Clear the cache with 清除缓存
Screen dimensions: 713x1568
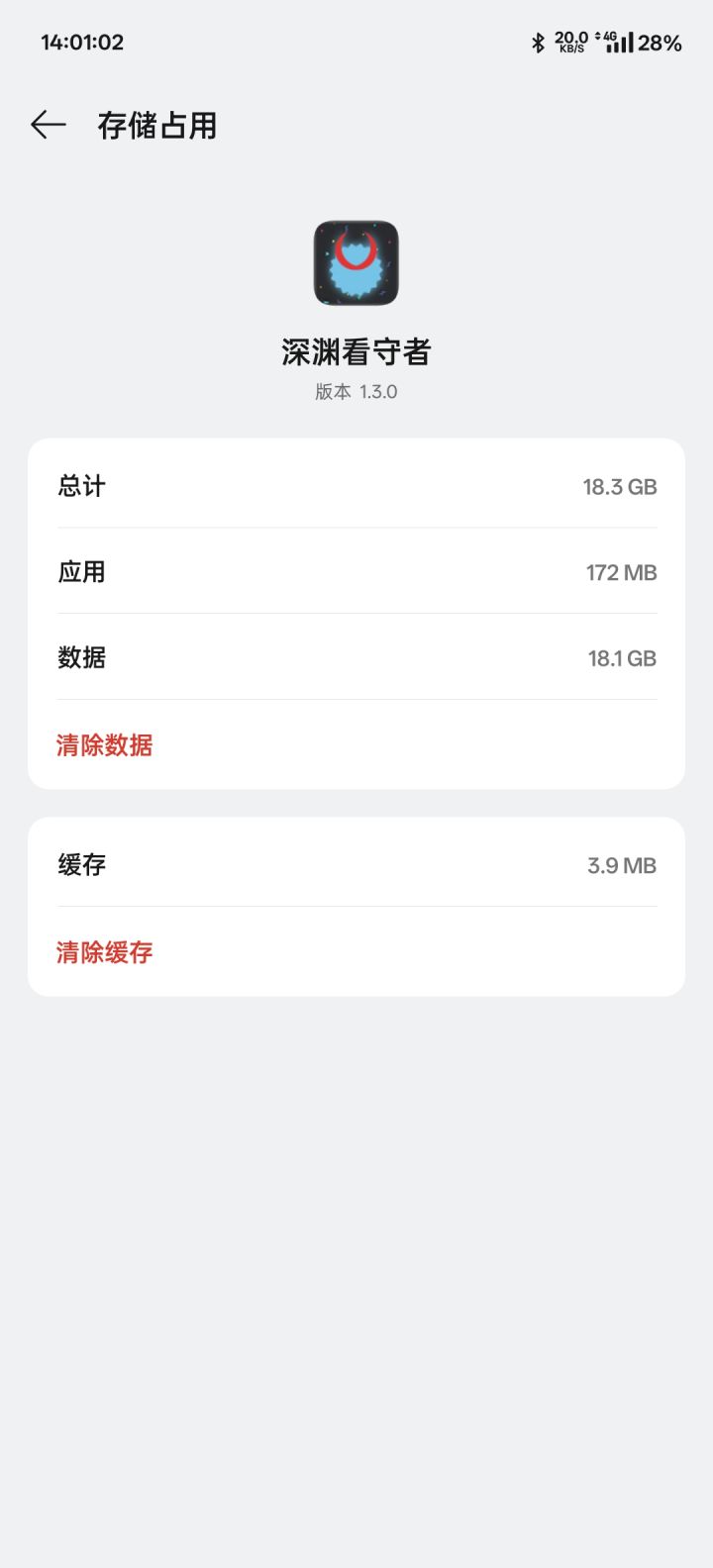click(104, 952)
